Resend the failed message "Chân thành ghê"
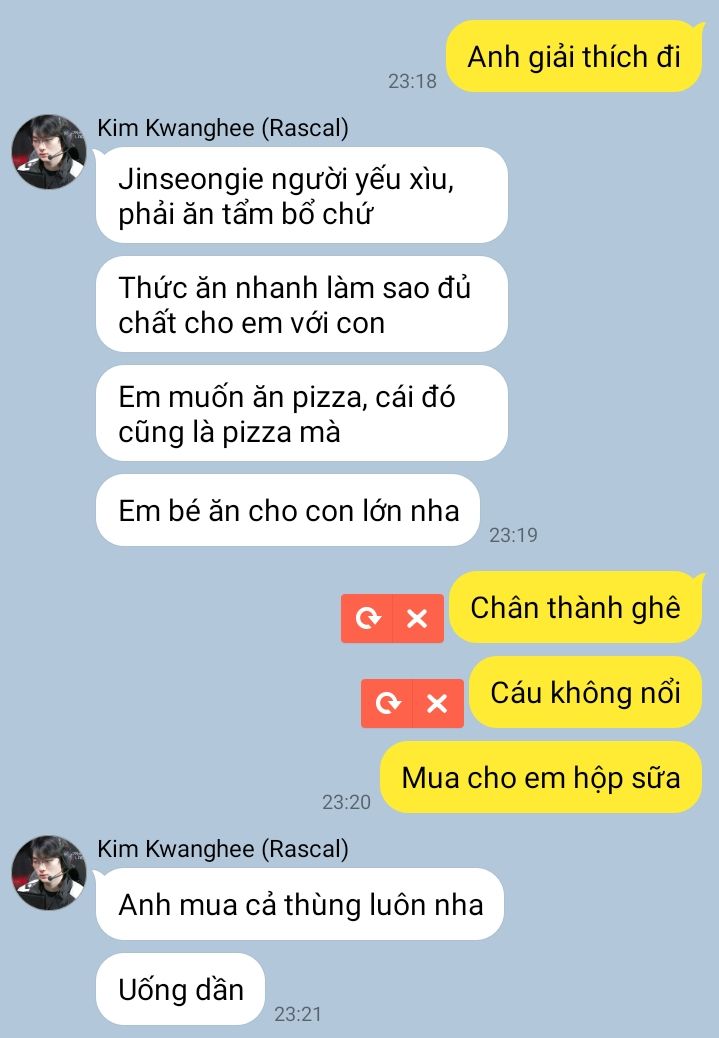The width and height of the screenshot is (719, 1038). coord(368,619)
